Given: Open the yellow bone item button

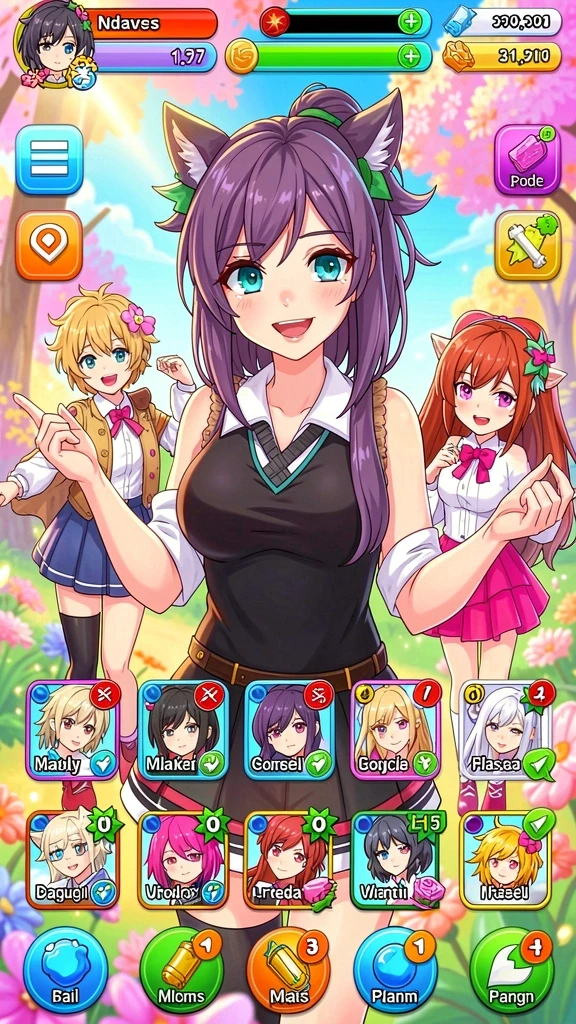Looking at the screenshot, I should pyautogui.click(x=527, y=246).
